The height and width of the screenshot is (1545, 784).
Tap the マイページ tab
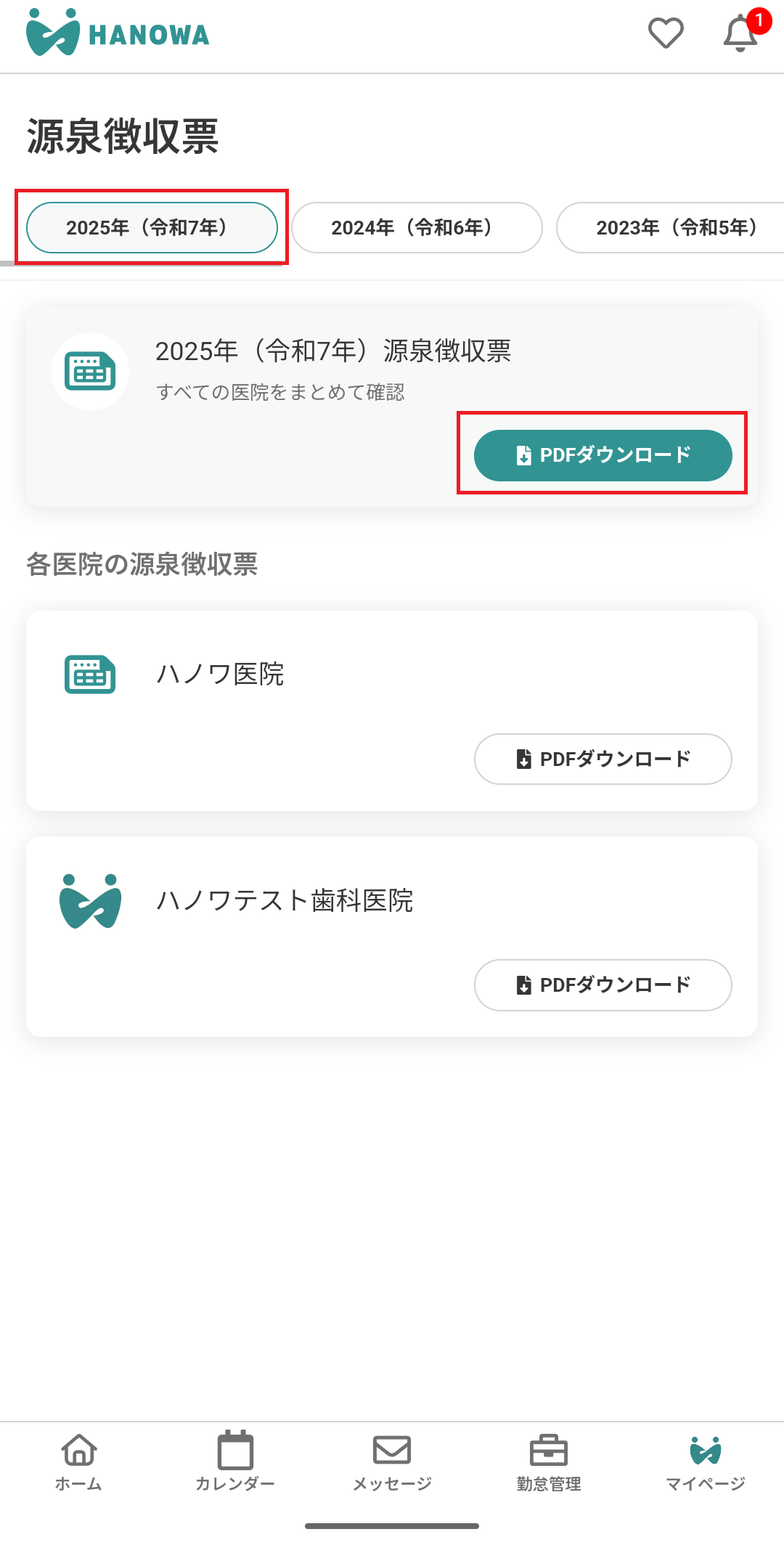point(706,1462)
